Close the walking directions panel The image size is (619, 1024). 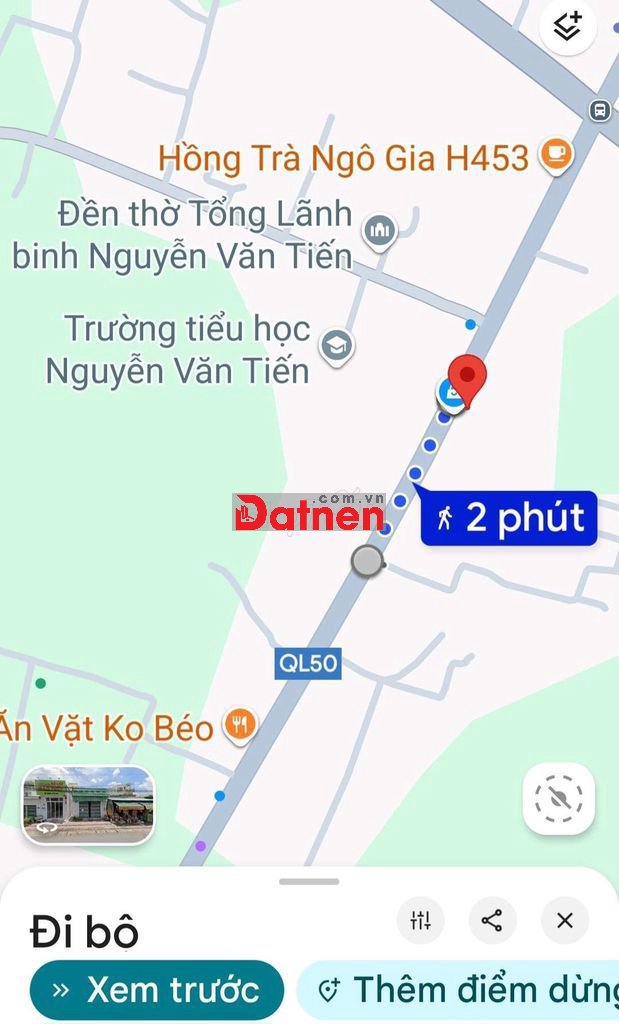click(565, 920)
